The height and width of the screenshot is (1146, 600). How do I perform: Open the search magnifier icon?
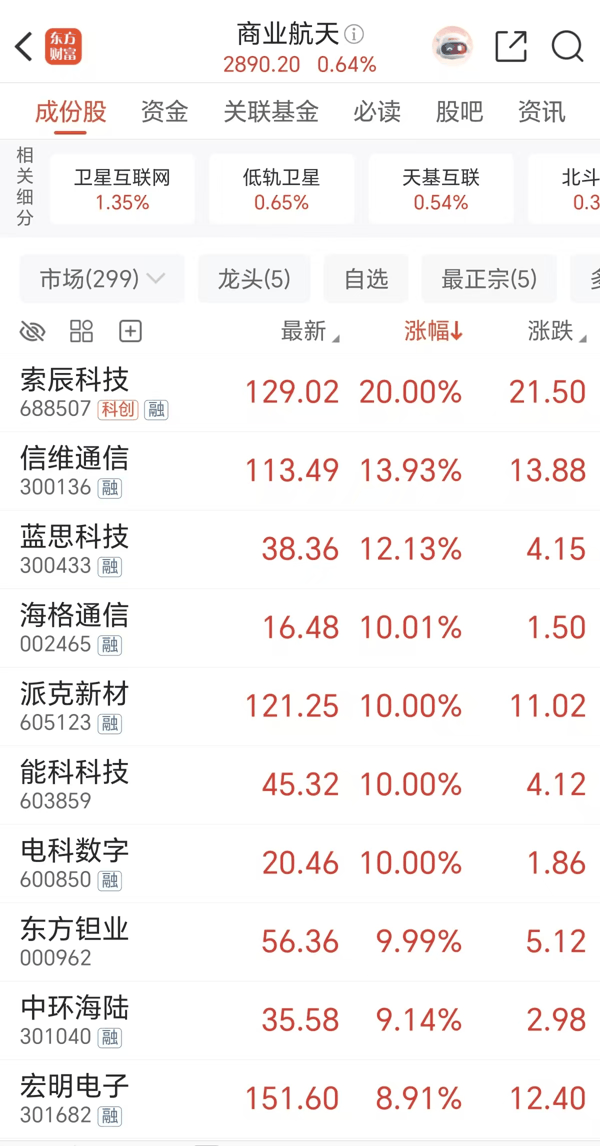point(567,47)
